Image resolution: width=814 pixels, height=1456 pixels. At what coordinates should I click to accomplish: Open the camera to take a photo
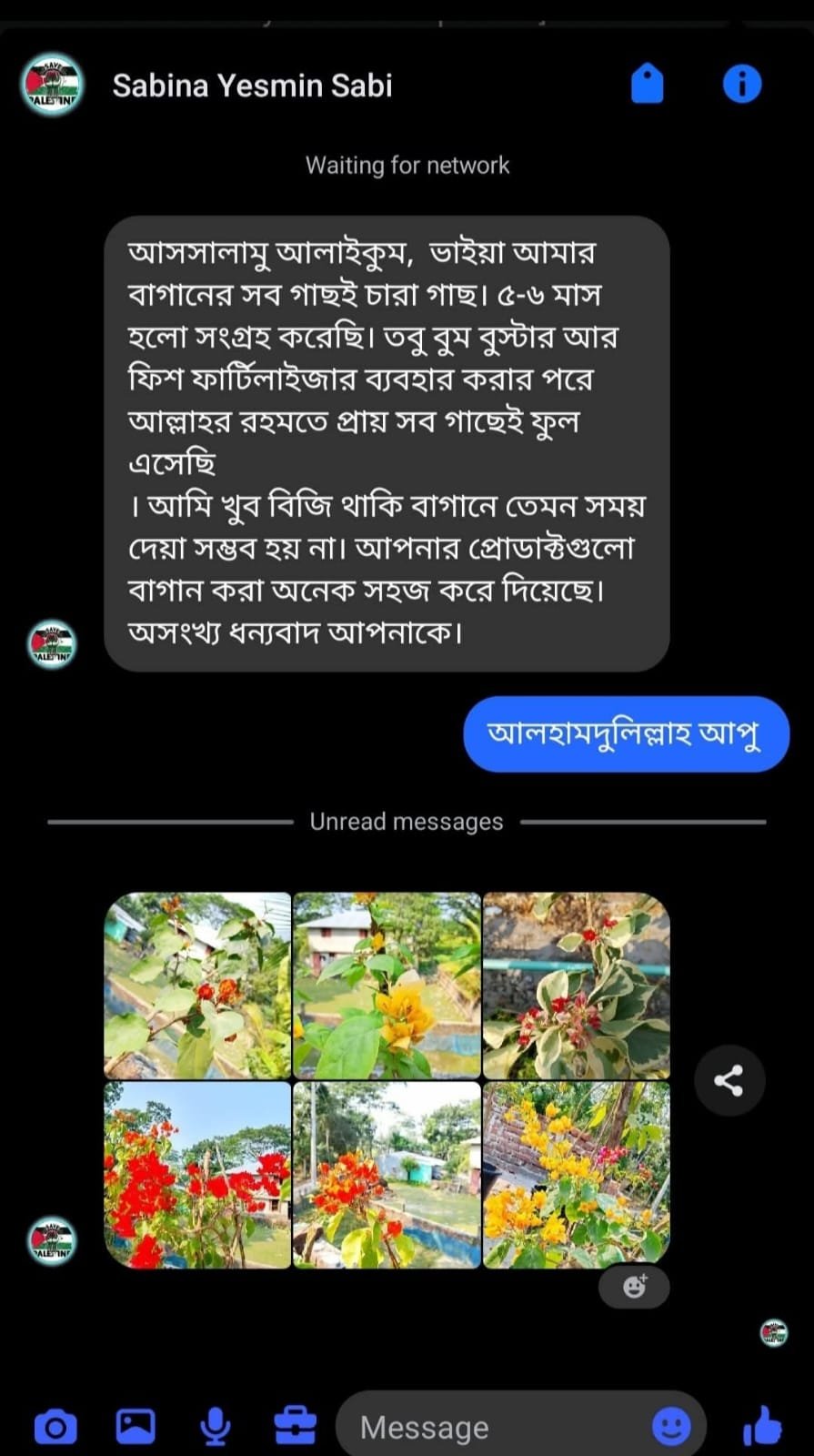click(x=55, y=1426)
